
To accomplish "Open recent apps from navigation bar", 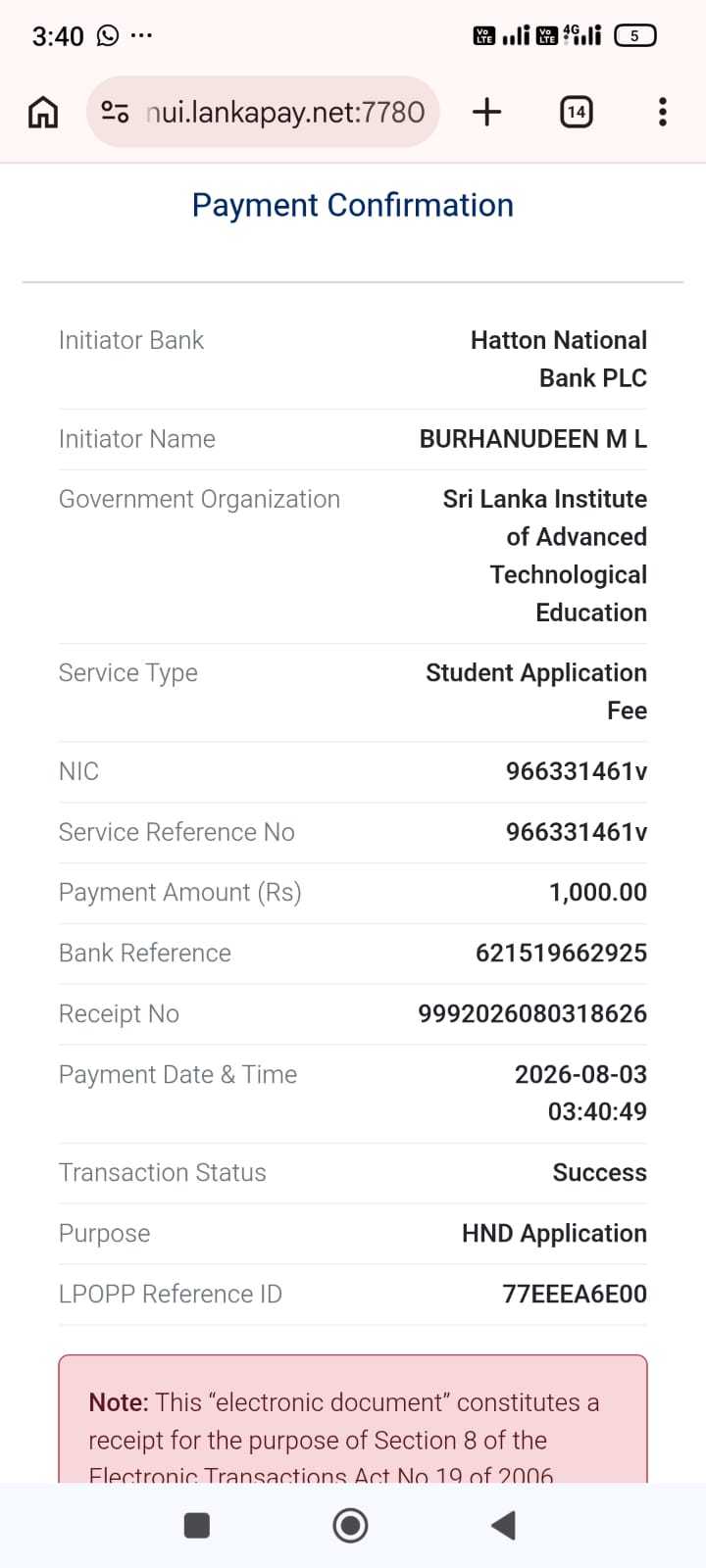I will point(197,1525).
